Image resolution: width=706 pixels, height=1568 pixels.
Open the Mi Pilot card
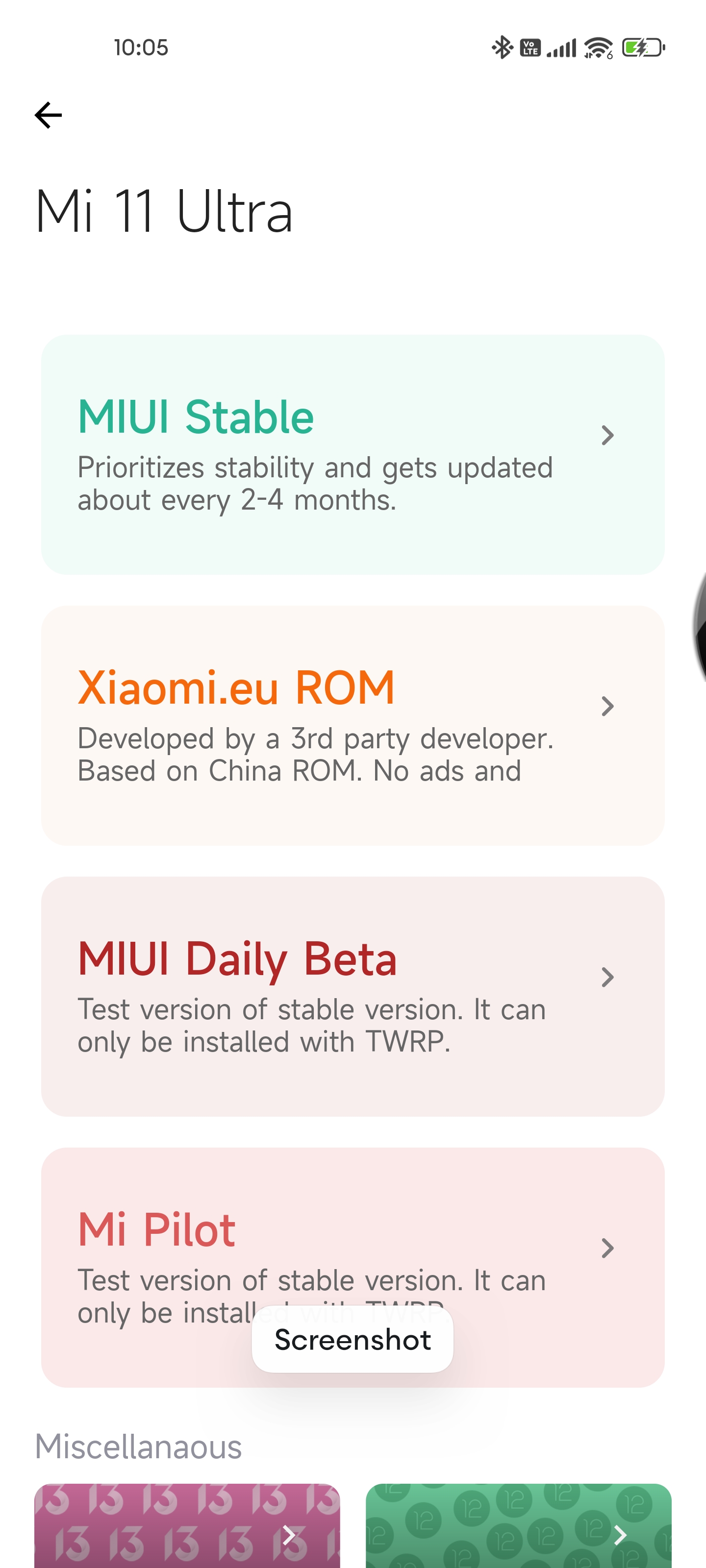tap(353, 1267)
